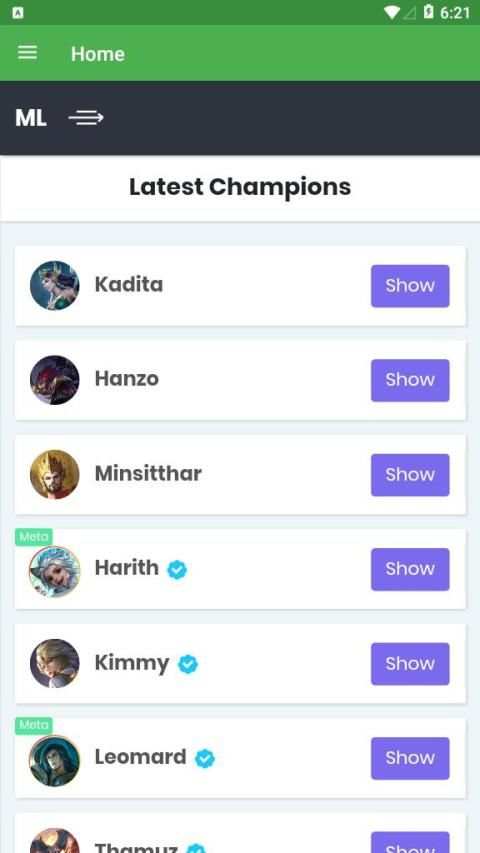Screen dimensions: 480x853
Task: Tap the Show button for Kimmy
Action: pos(410,664)
